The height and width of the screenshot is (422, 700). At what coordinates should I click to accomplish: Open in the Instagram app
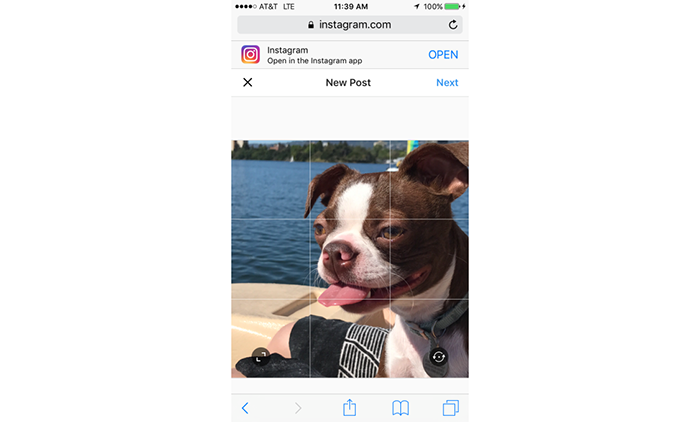443,55
